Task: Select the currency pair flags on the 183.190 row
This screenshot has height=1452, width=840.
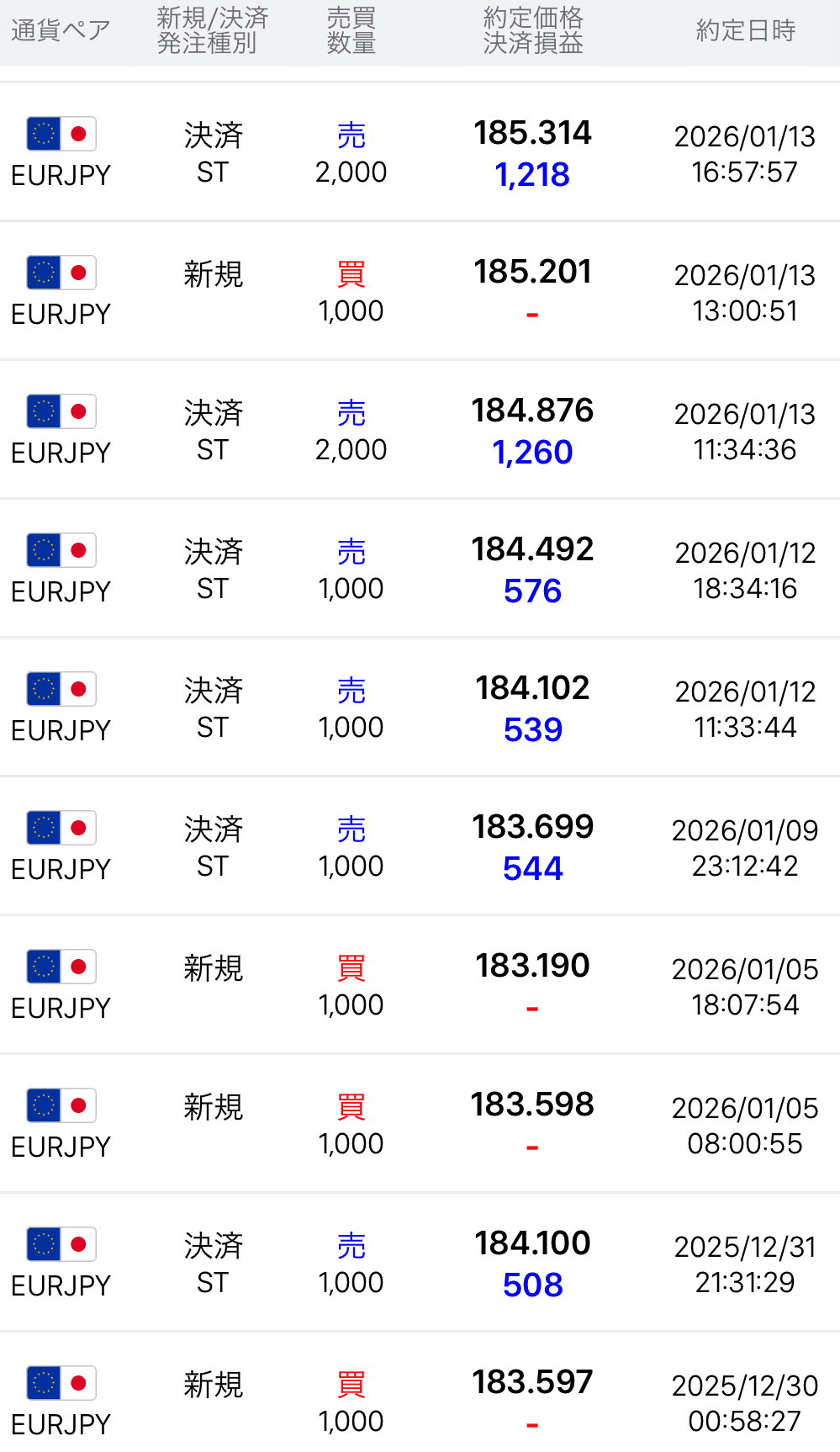Action: [60, 967]
